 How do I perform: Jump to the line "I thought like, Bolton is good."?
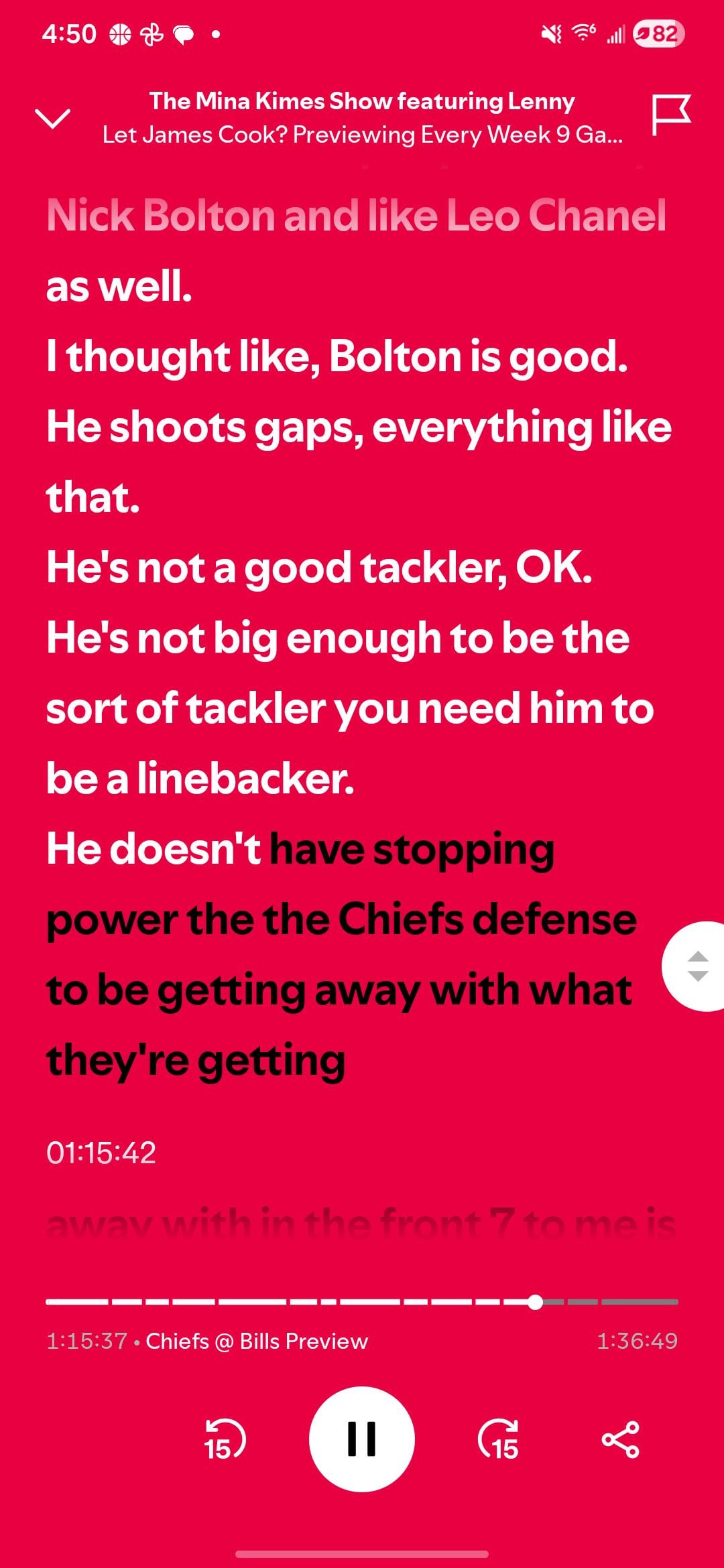[x=337, y=356]
